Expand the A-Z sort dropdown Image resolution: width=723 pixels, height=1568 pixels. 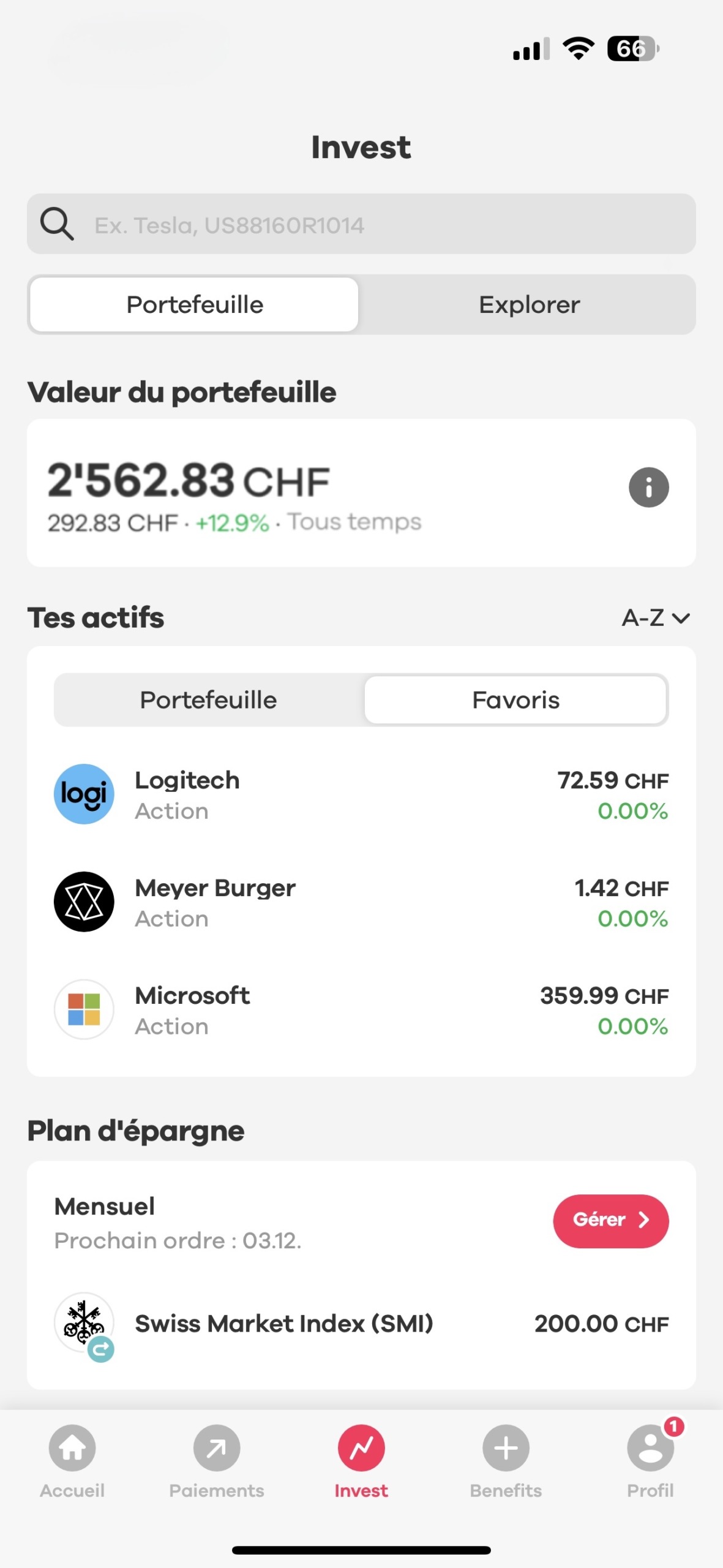tap(656, 618)
